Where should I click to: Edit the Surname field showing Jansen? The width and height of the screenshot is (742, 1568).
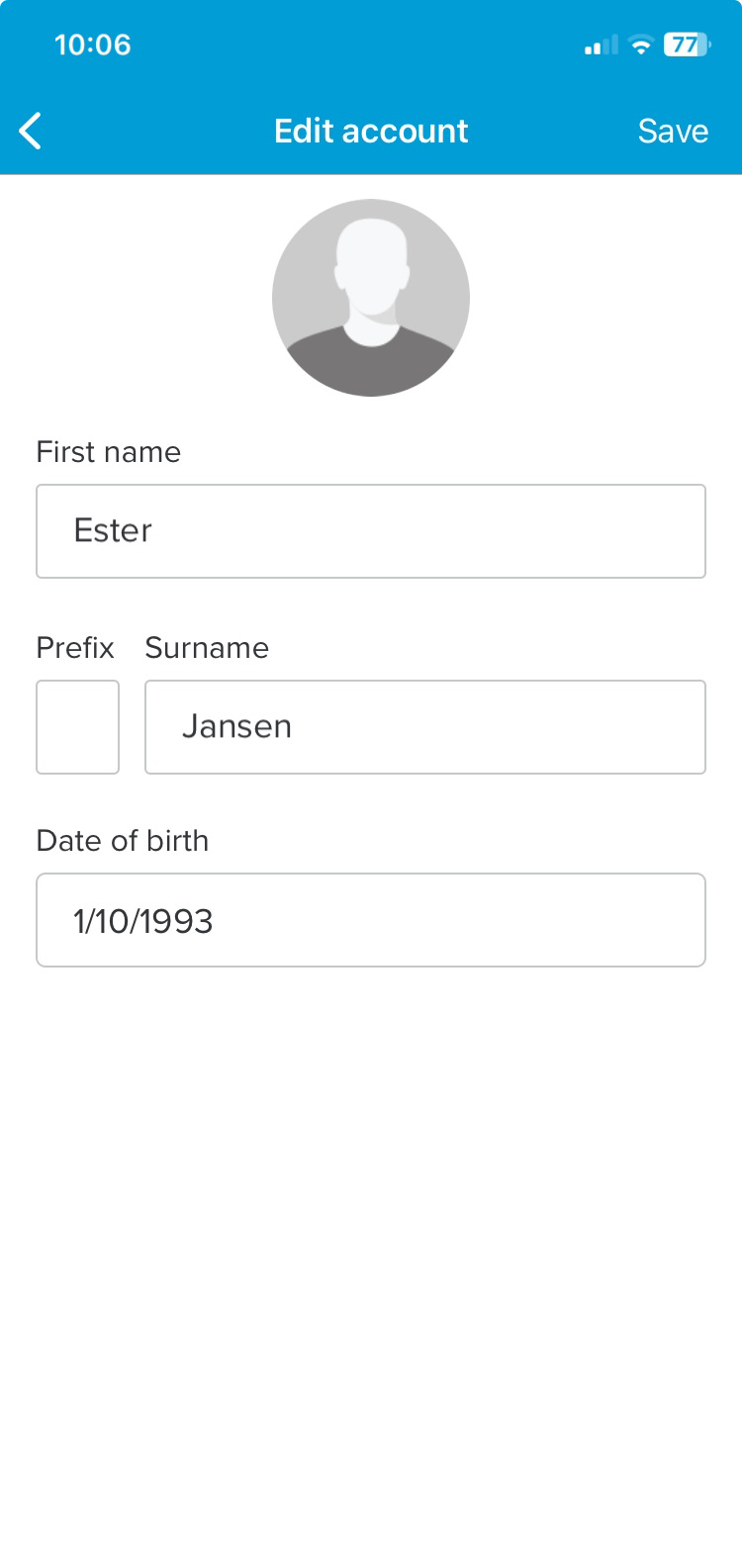point(425,727)
